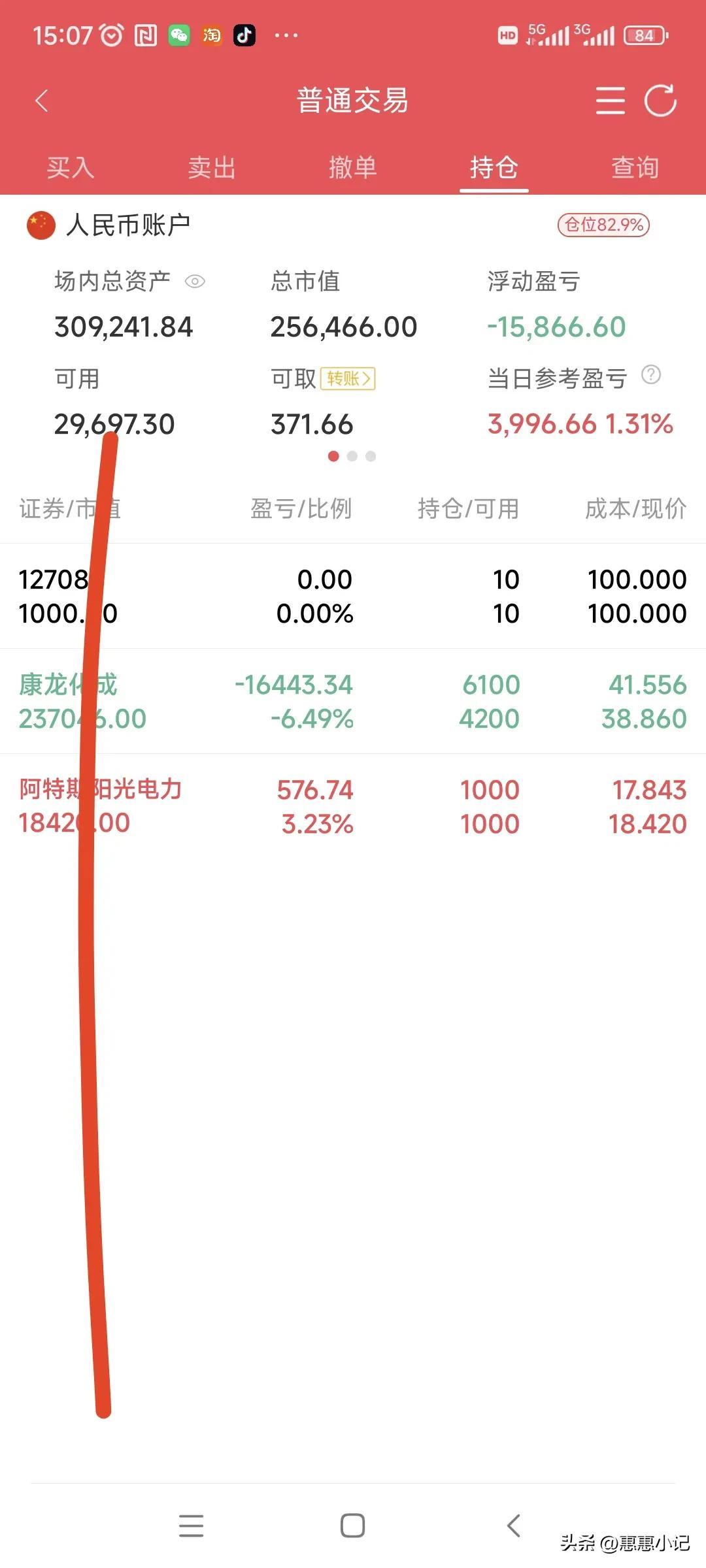Screen dimensions: 706x1568
Task: Switch to the 查询 tab
Action: [635, 167]
